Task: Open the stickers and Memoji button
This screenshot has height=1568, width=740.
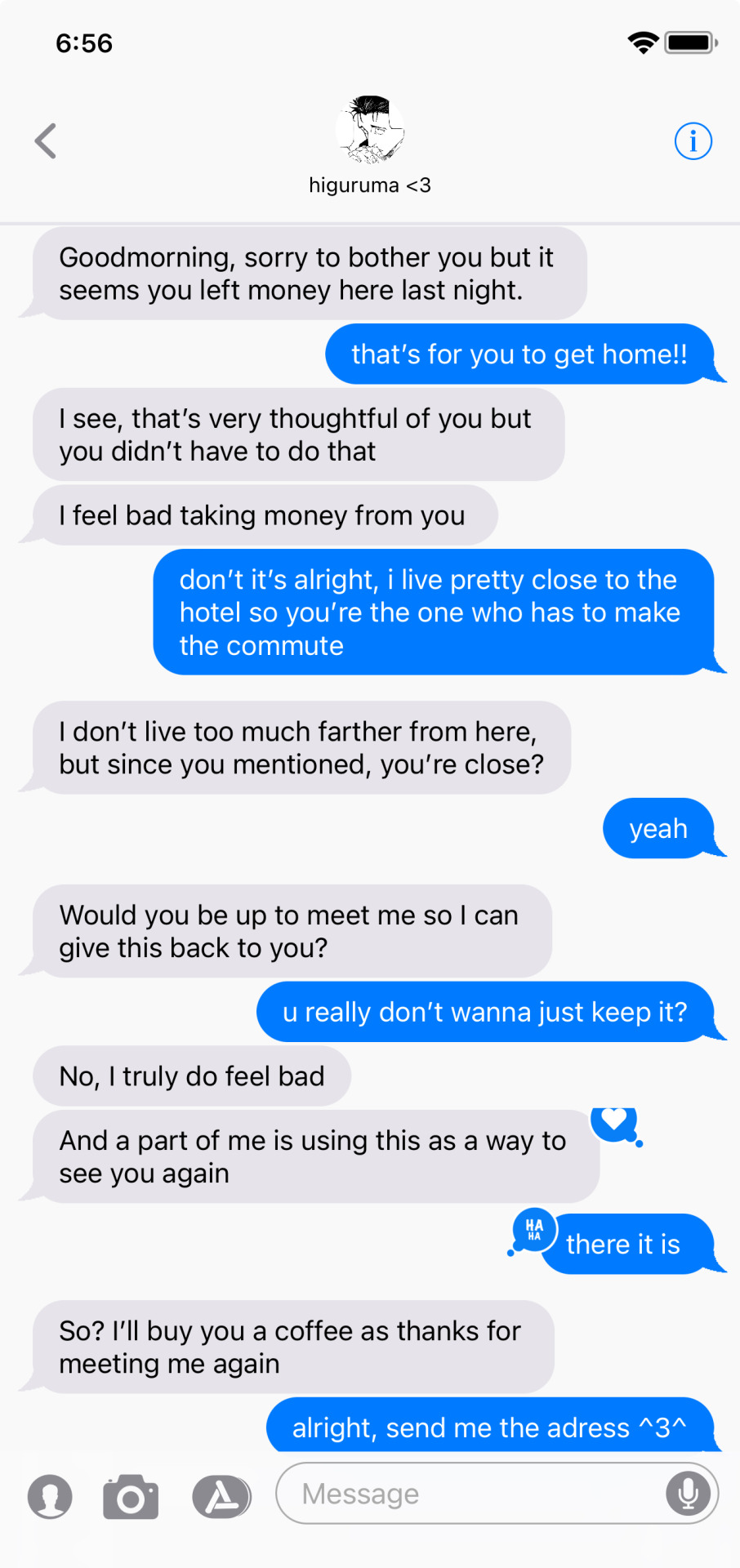Action: pyautogui.click(x=50, y=1496)
